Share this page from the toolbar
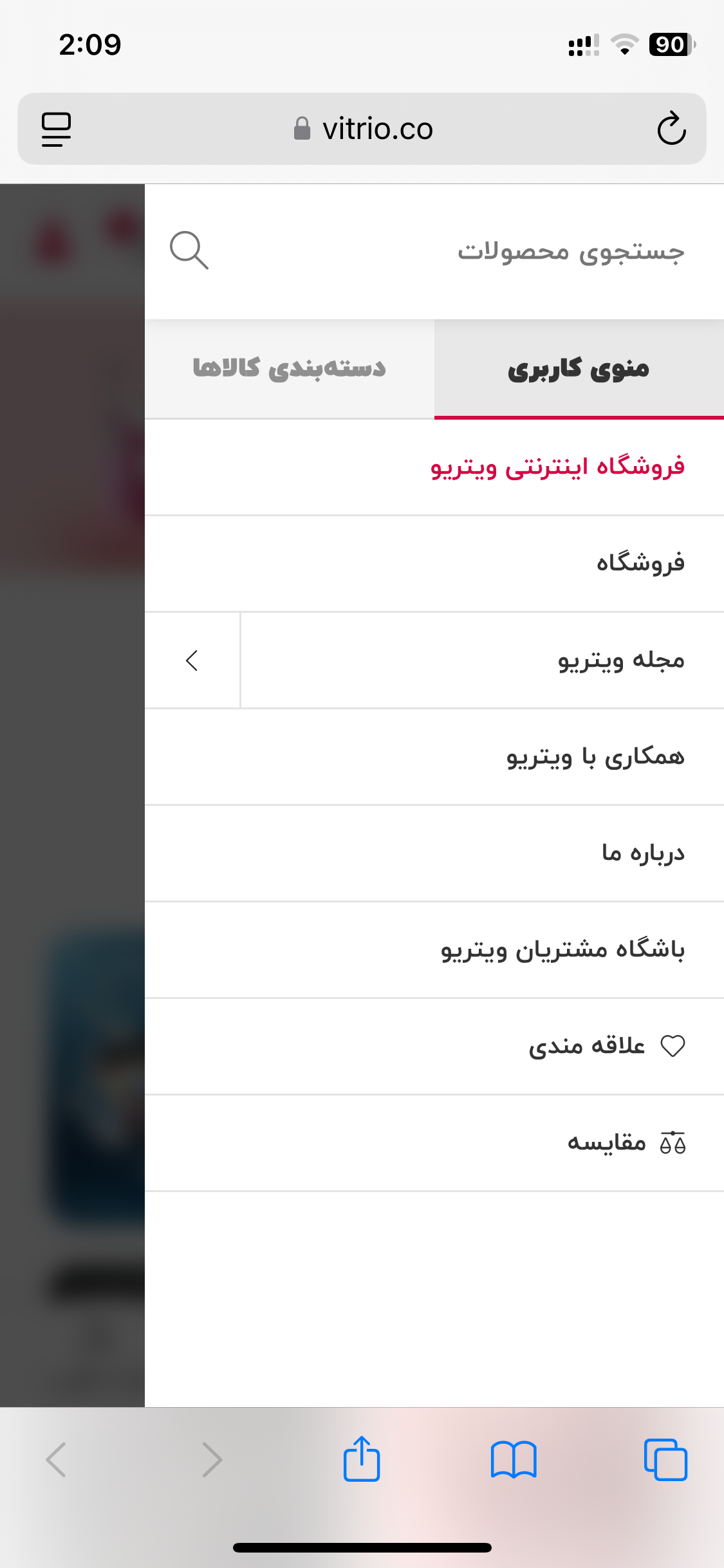The image size is (724, 1568). point(362,1459)
